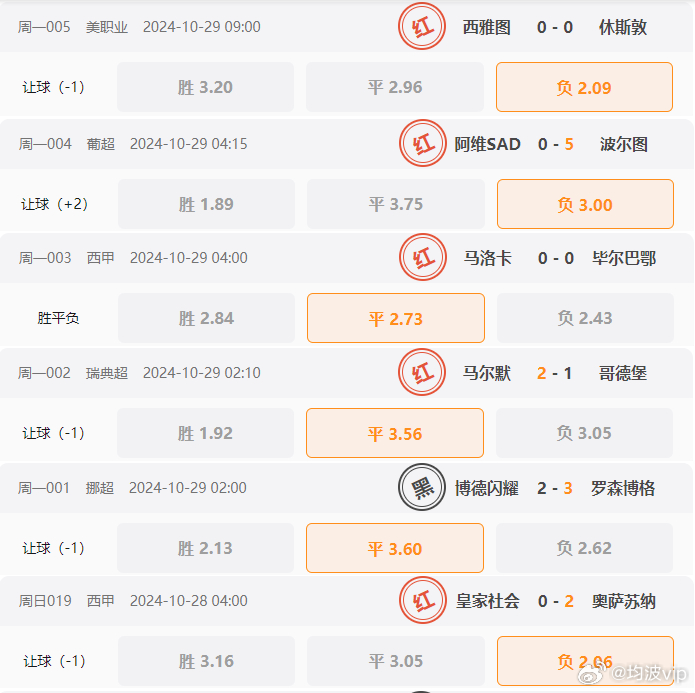Select 平 2.73 for 马洛卡 vs 毕尔巴鄂

pyautogui.click(x=395, y=318)
